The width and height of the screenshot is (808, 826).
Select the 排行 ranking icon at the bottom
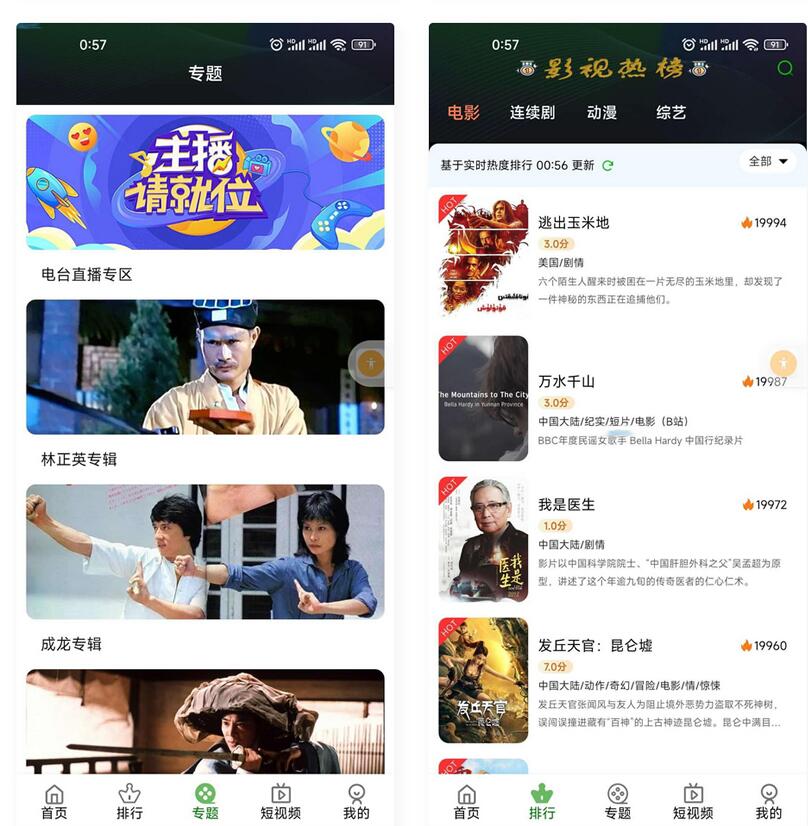click(542, 800)
